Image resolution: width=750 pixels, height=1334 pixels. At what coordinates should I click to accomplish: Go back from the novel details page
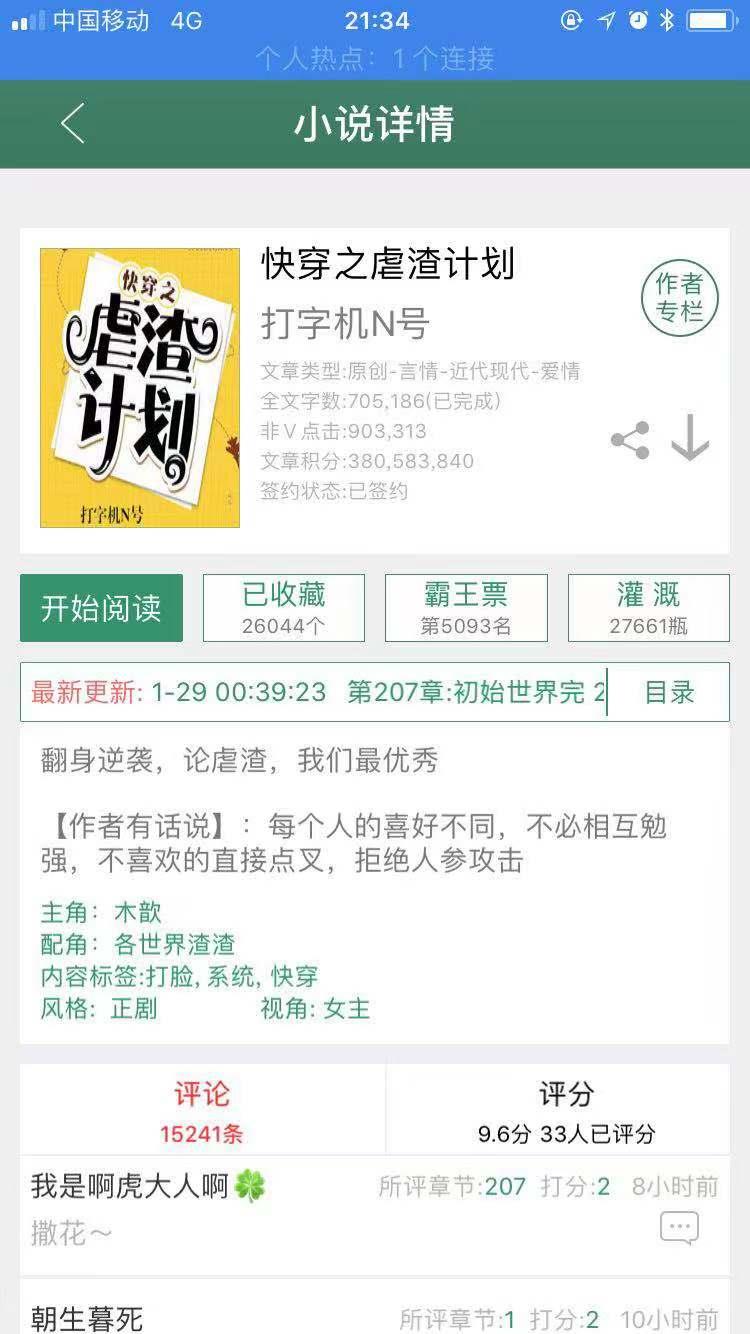(x=72, y=124)
